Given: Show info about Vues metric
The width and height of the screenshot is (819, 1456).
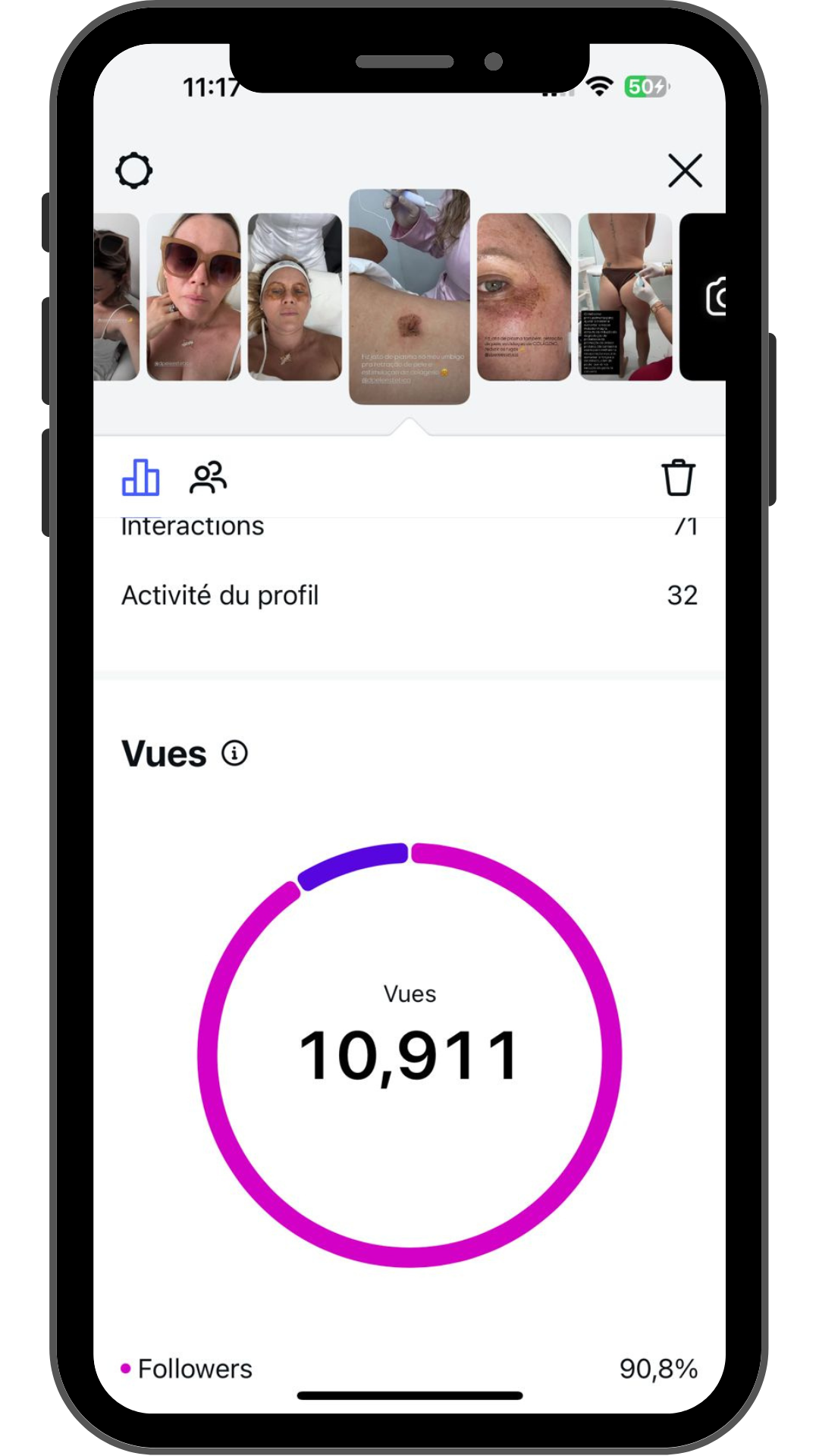Looking at the screenshot, I should click(x=234, y=753).
